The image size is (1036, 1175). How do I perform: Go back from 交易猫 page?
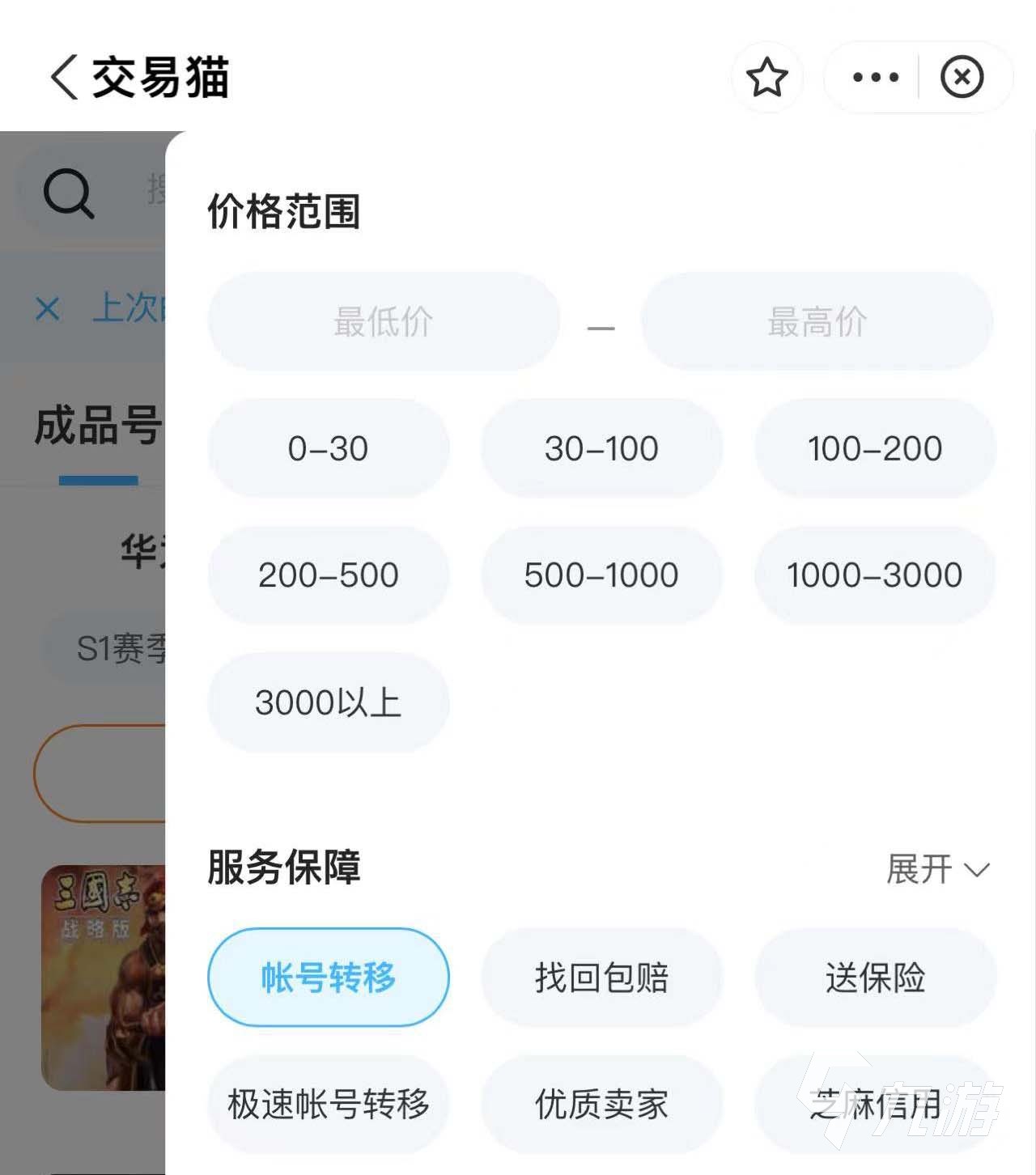pyautogui.click(x=65, y=78)
